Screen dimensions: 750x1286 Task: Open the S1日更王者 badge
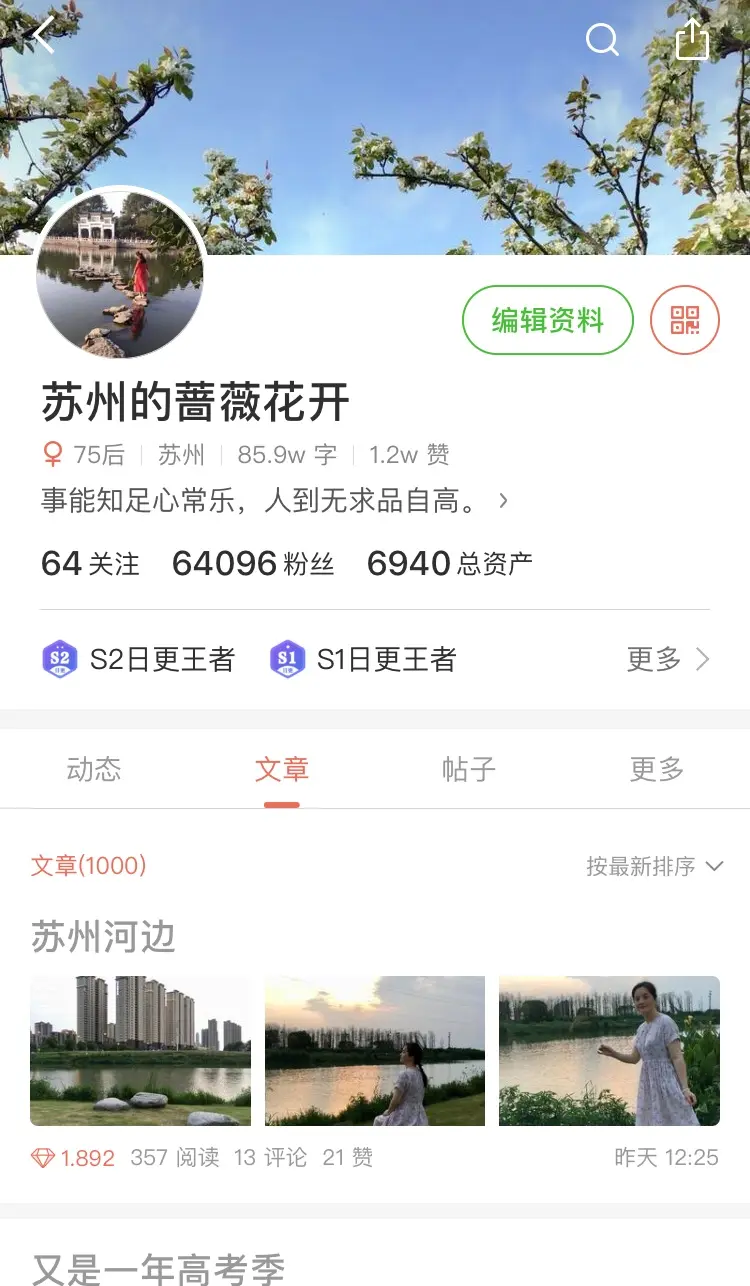click(363, 660)
